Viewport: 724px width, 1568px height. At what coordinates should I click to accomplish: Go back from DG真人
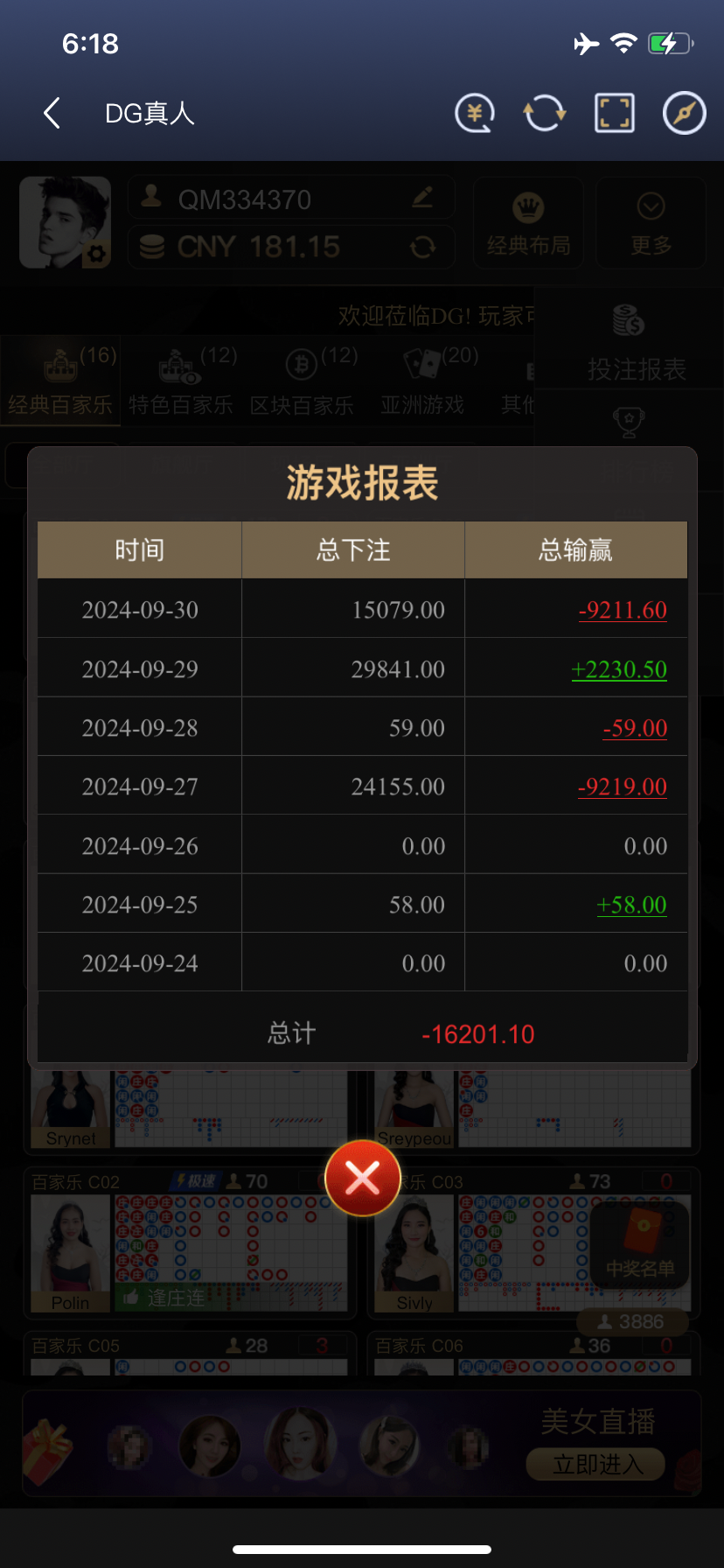[52, 113]
